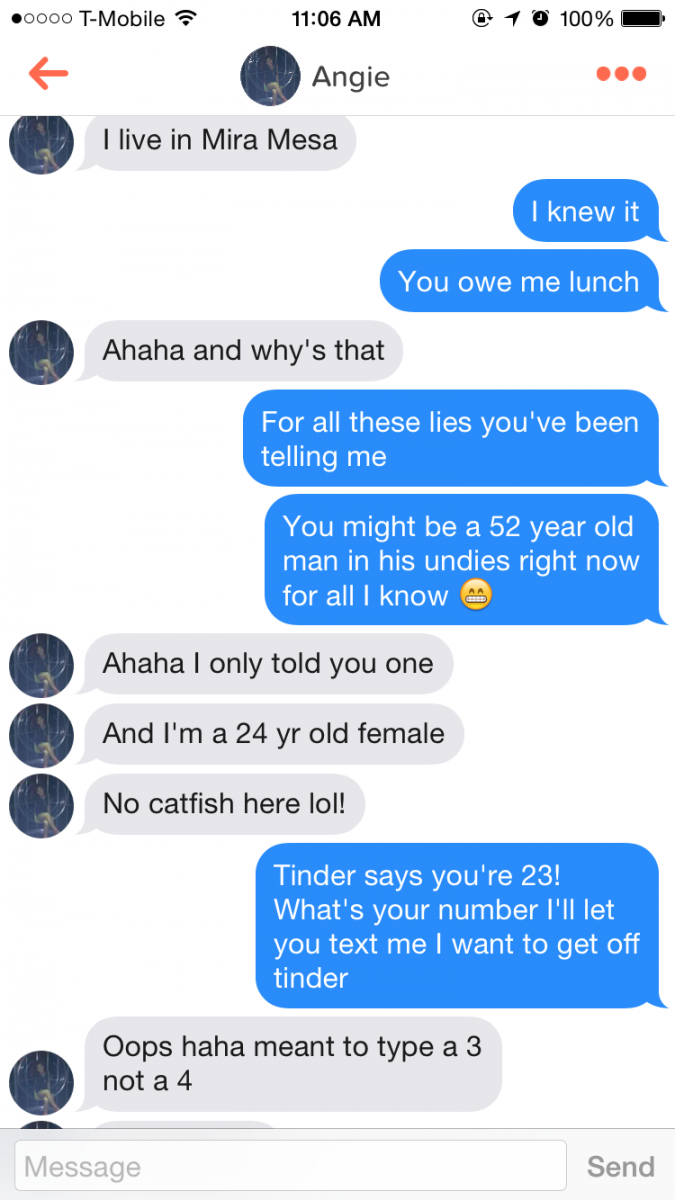Open the three-dot options menu

click(x=621, y=74)
